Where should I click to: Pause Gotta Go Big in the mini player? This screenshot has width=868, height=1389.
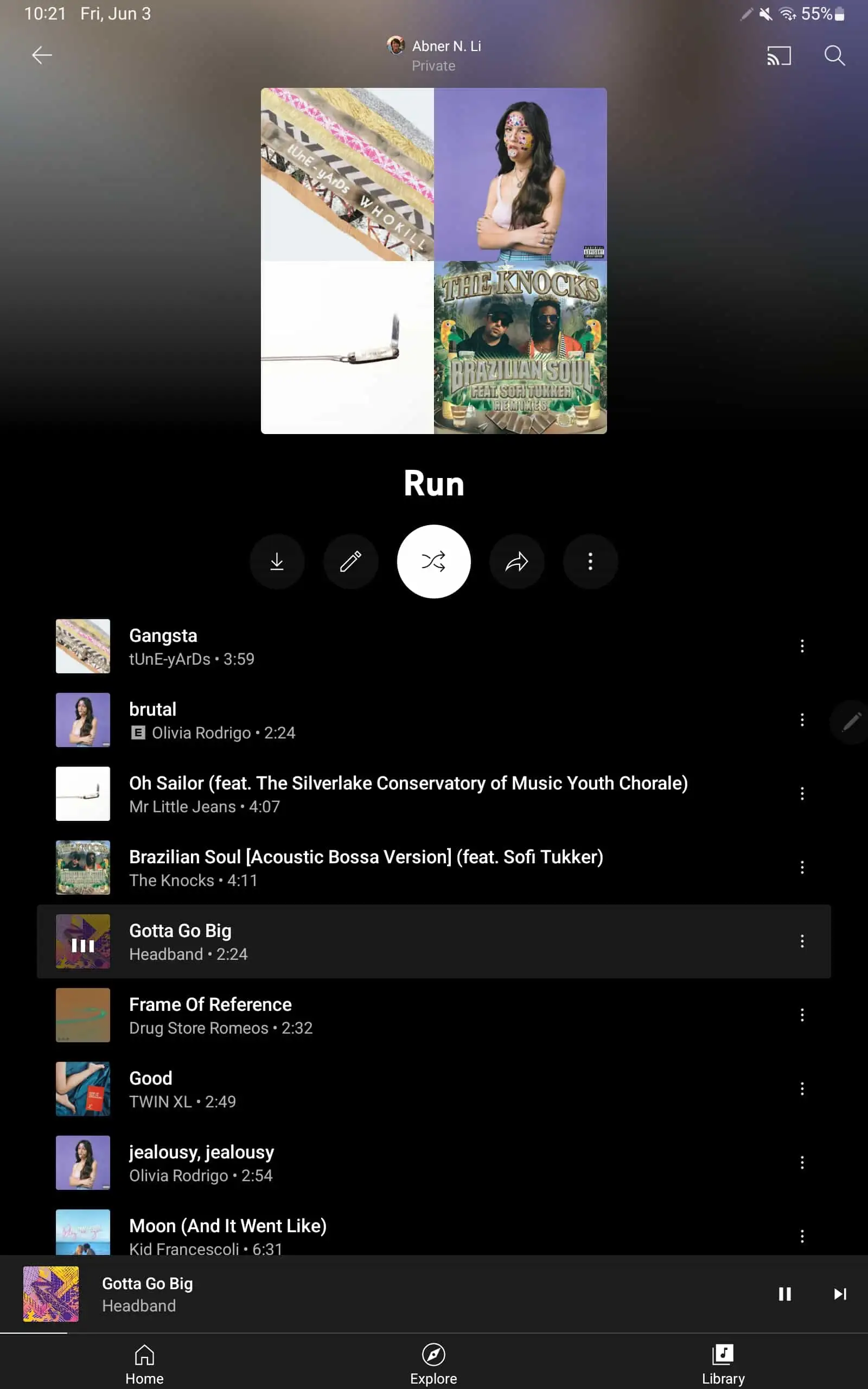[784, 1294]
